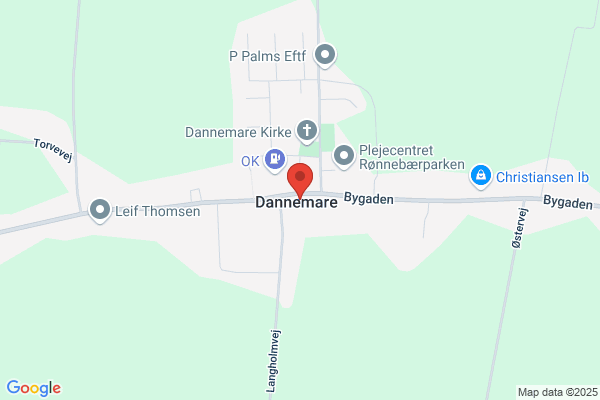Viewport: 600px width, 400px height.
Task: Select the Dannemare Kirke church marker
Action: click(x=307, y=131)
